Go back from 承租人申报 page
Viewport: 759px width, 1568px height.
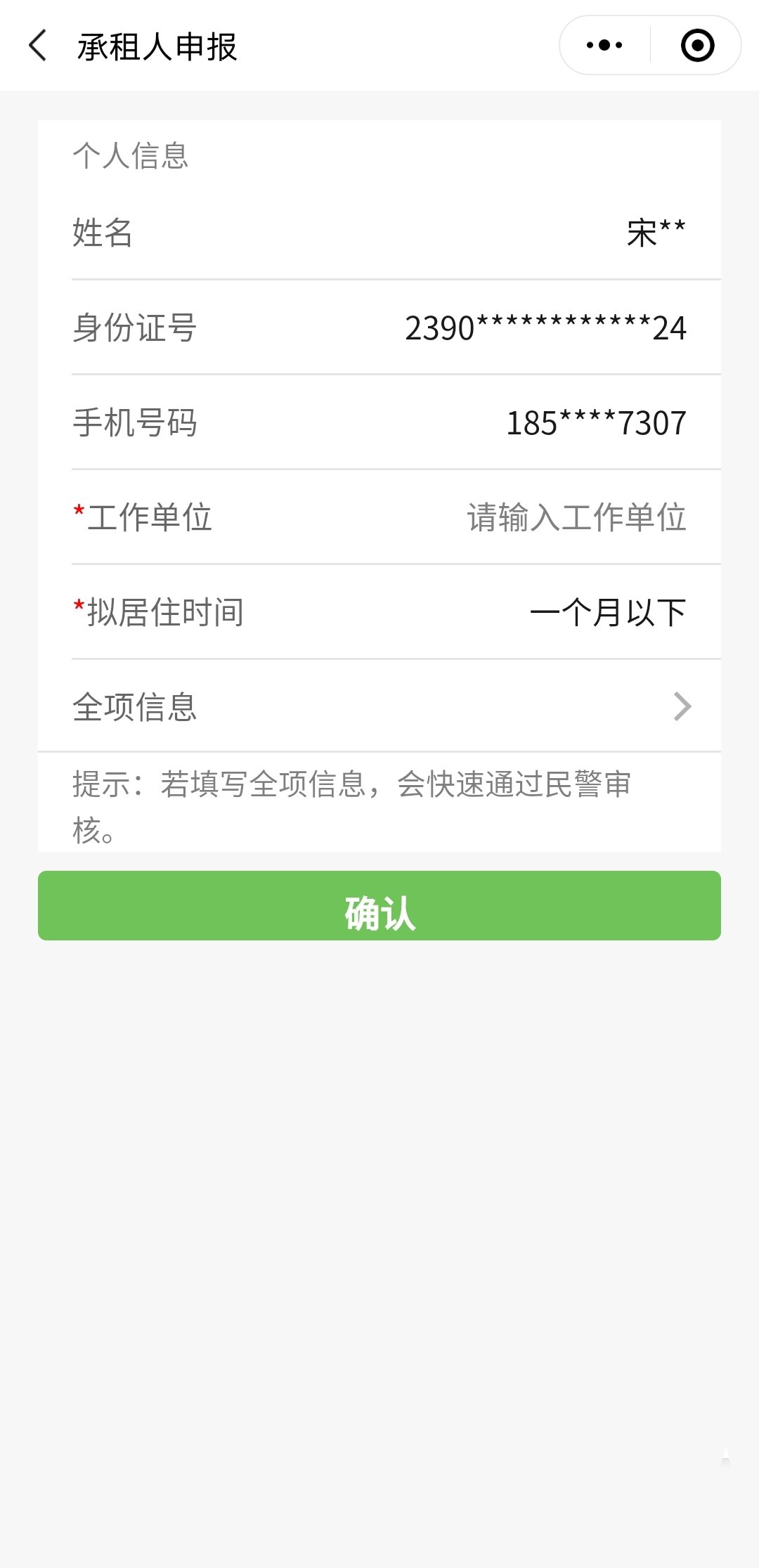(38, 46)
